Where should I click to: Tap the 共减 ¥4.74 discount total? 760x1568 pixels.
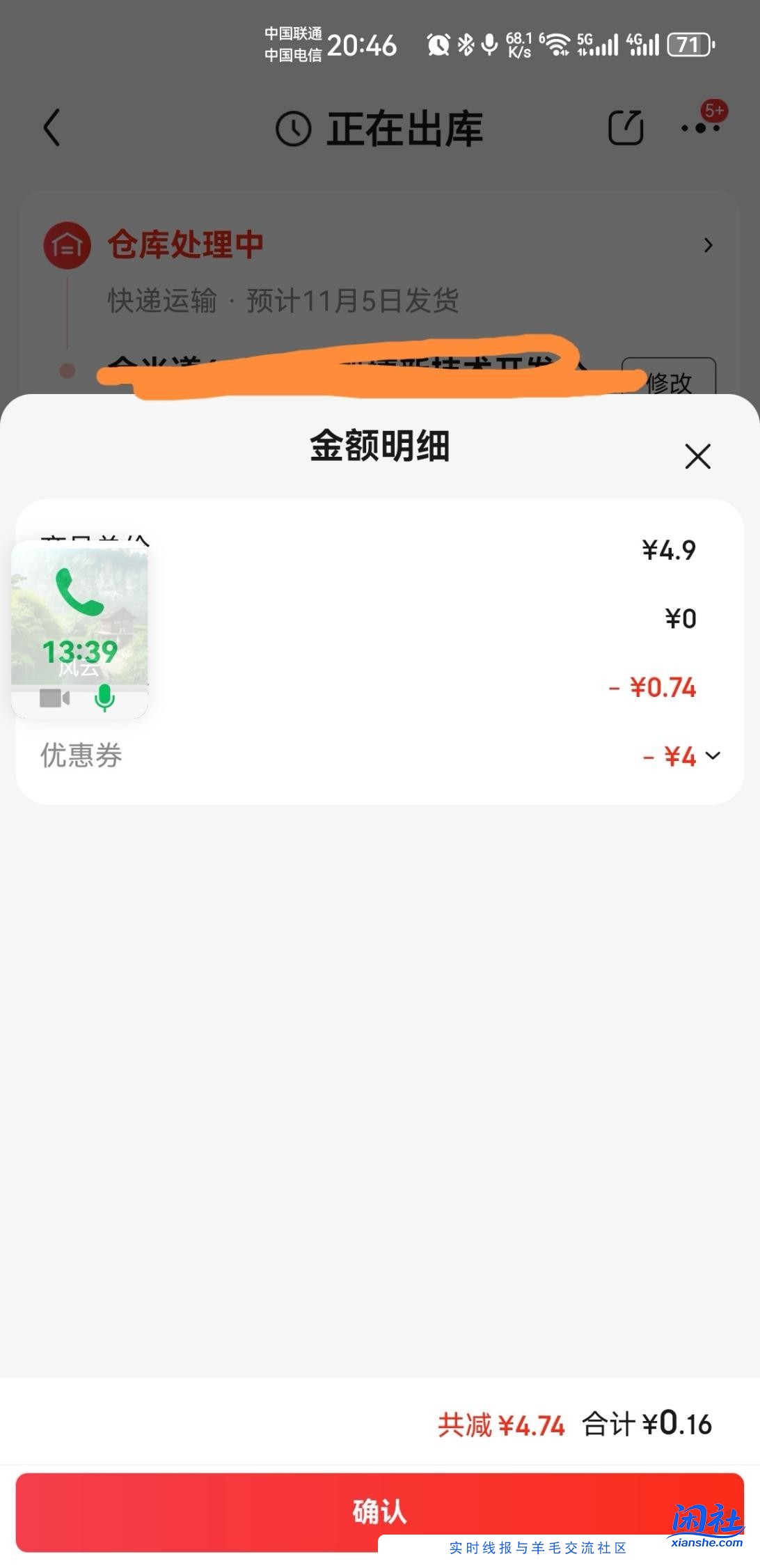point(503,1425)
